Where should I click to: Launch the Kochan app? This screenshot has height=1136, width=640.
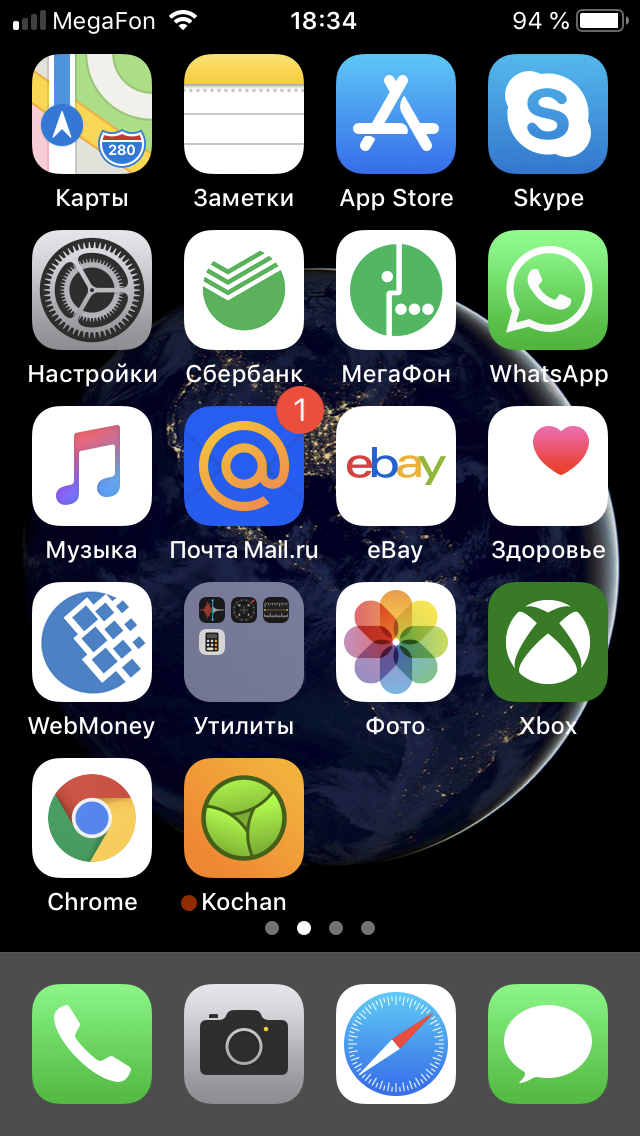tap(244, 818)
